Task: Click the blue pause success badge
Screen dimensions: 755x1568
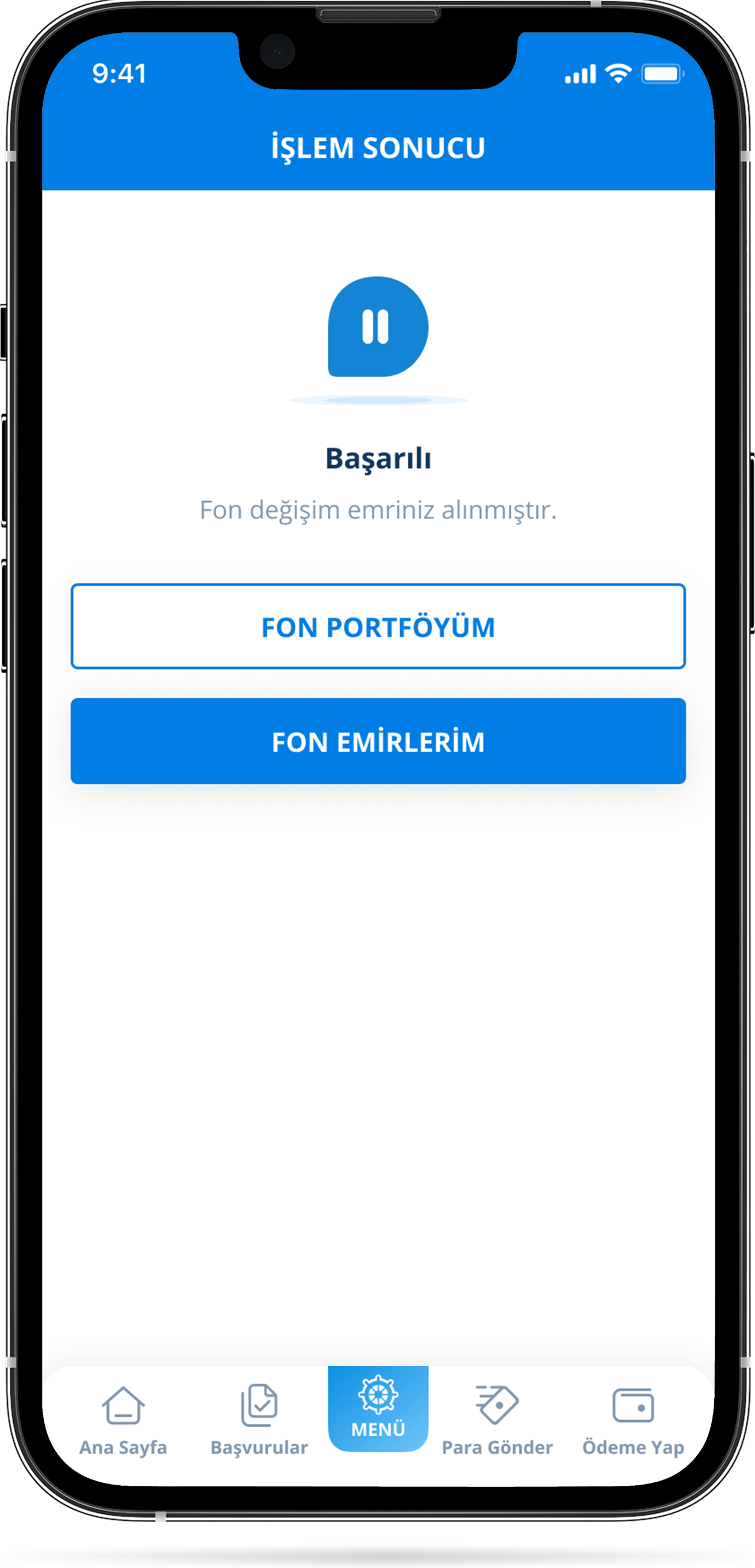Action: click(x=377, y=328)
